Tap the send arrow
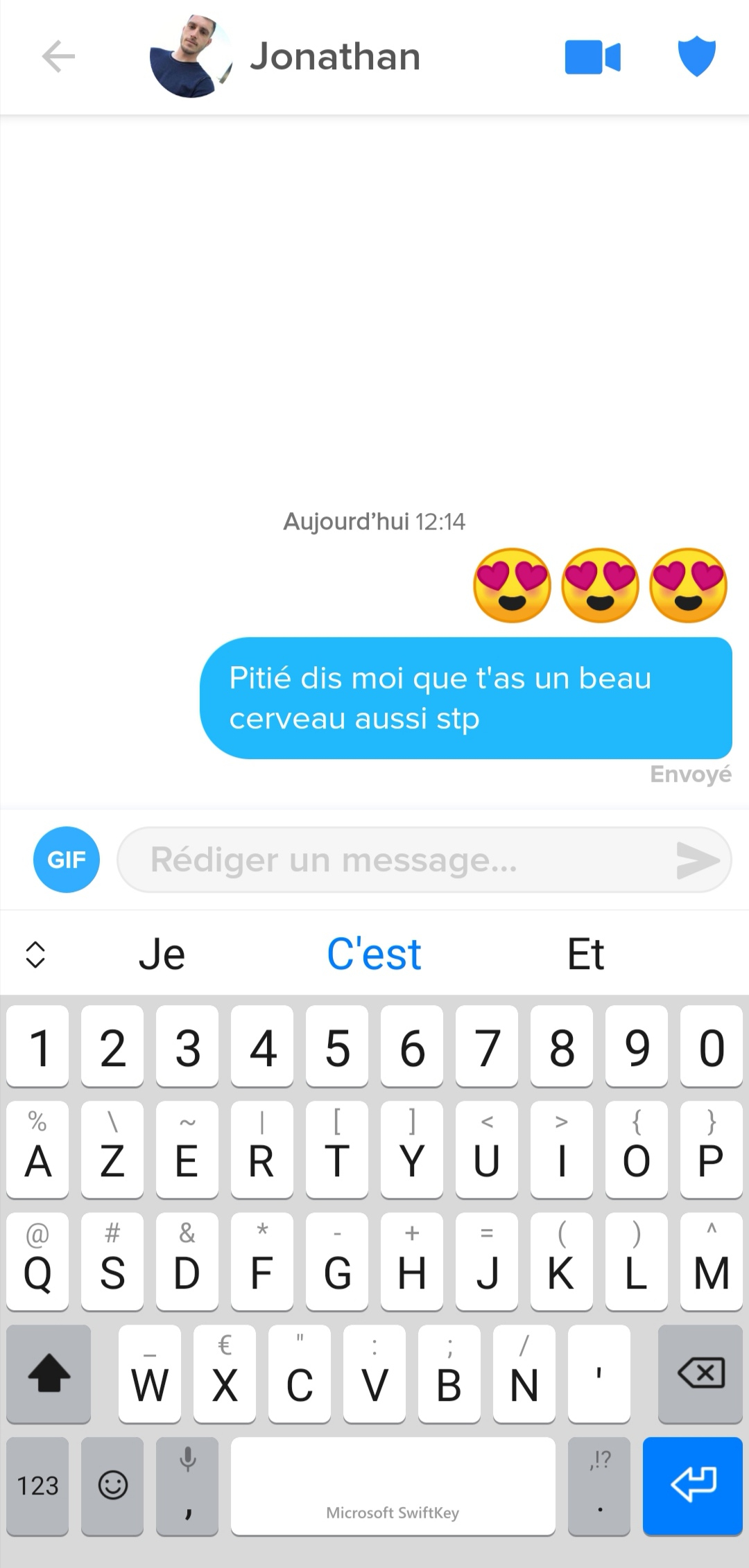 pyautogui.click(x=697, y=860)
